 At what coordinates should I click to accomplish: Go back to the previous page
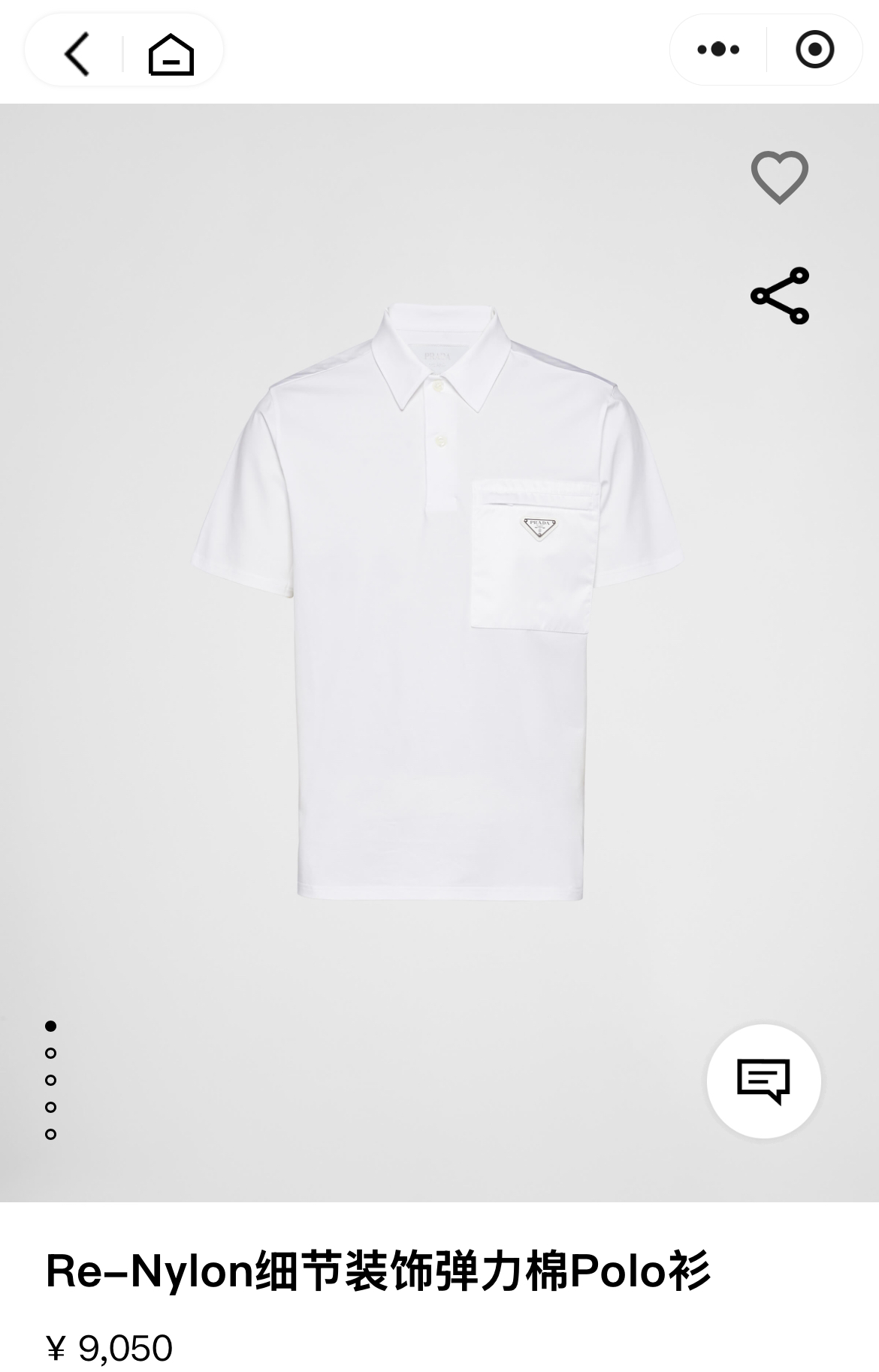[x=77, y=53]
